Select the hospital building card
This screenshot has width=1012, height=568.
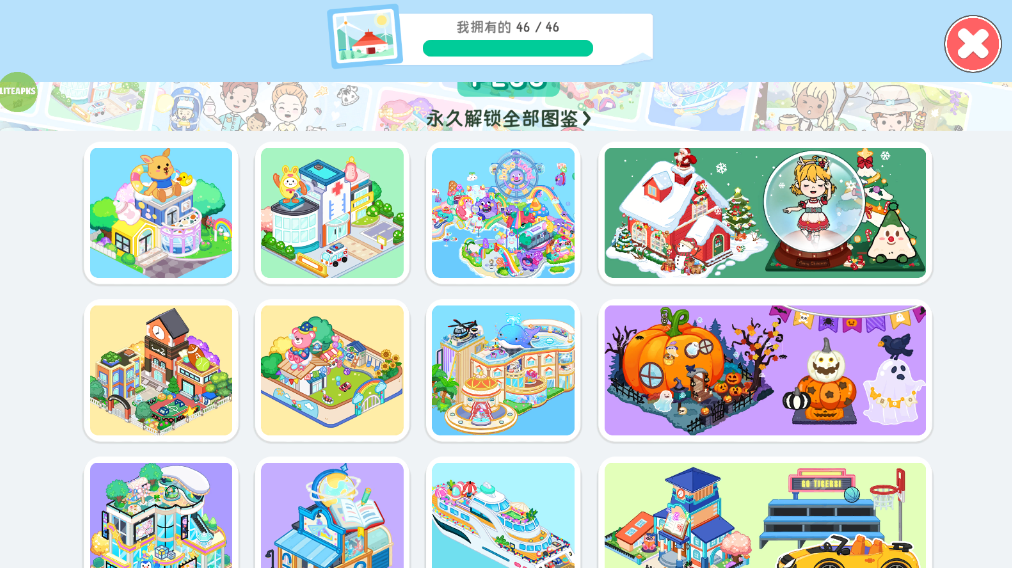[x=332, y=213]
